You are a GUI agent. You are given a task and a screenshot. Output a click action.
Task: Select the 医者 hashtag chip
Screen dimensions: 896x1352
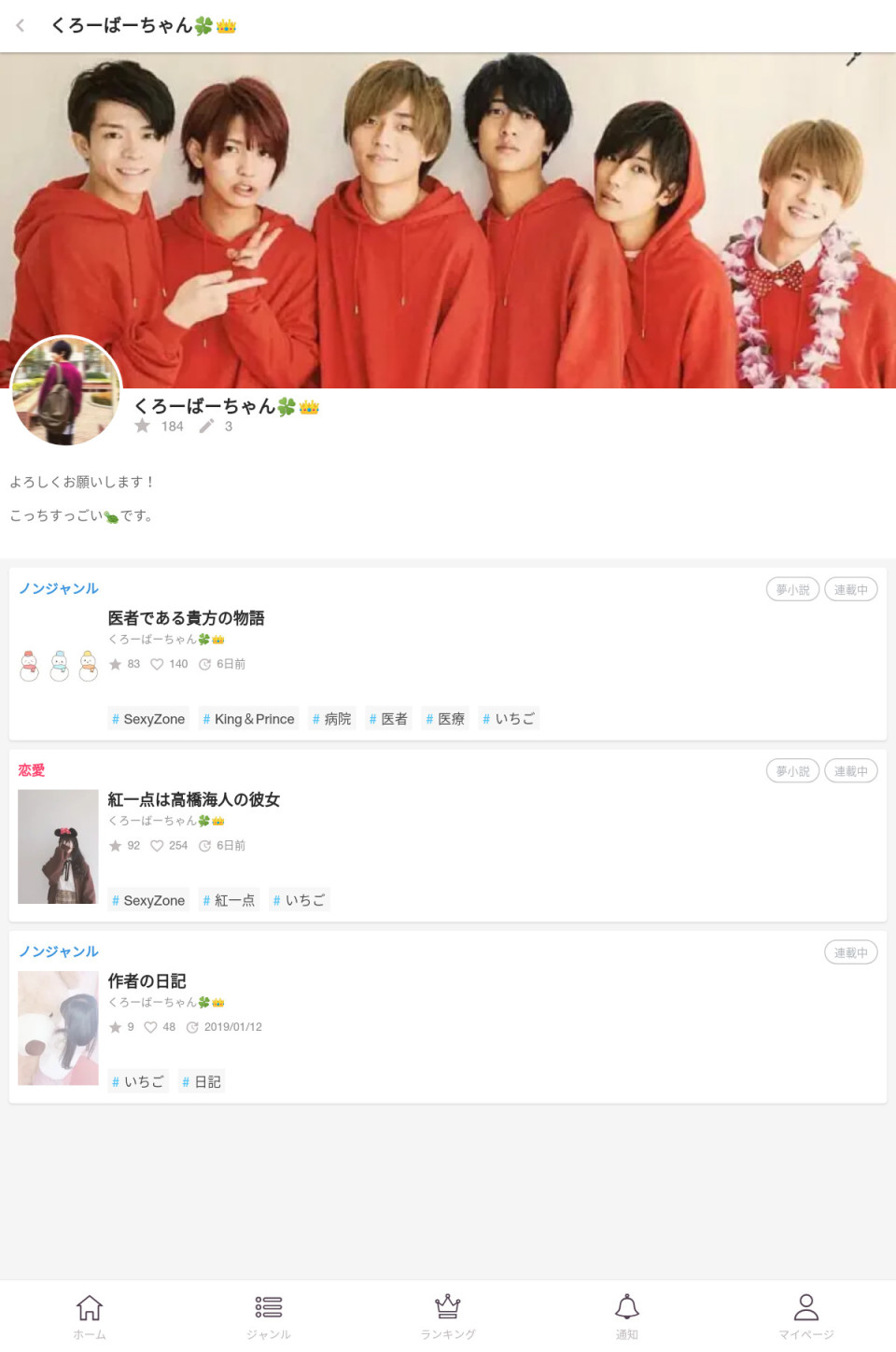click(388, 719)
